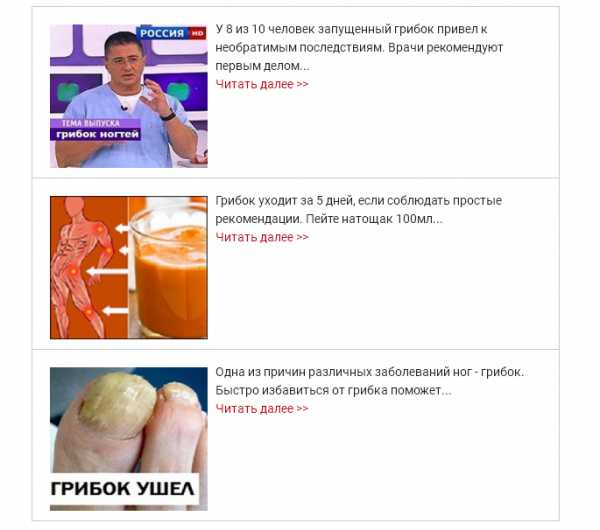Image resolution: width=600 pixels, height=530 pixels.
Task: Read more about 'Грибок уходит за 5 дней'
Action: (x=262, y=237)
